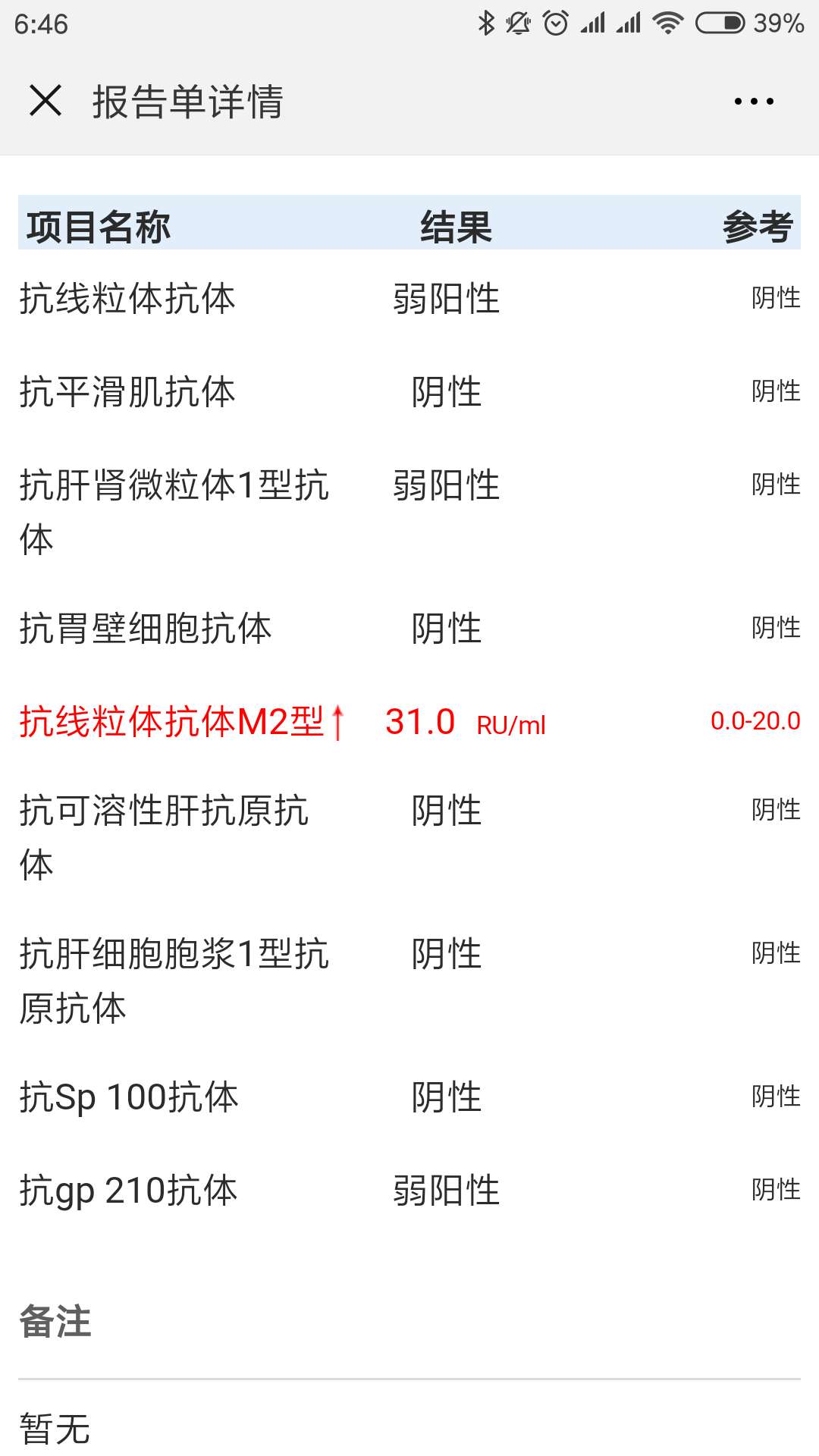Select the 抗平滑肌抗体 阴性 result
This screenshot has height=1456, width=819.
(444, 392)
